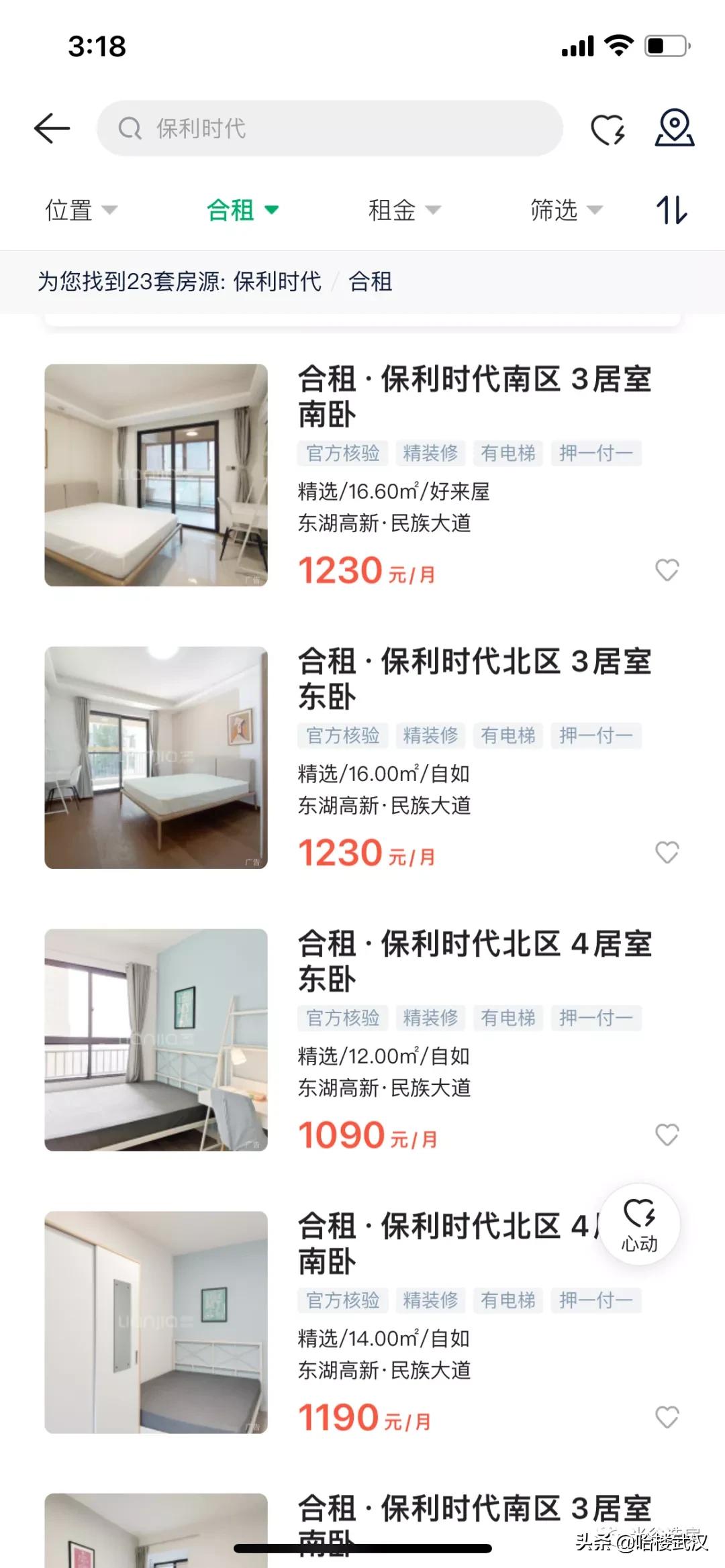Viewport: 725px width, 1568px height.
Task: Tap the magnifier icon in search bar
Action: coord(130,128)
